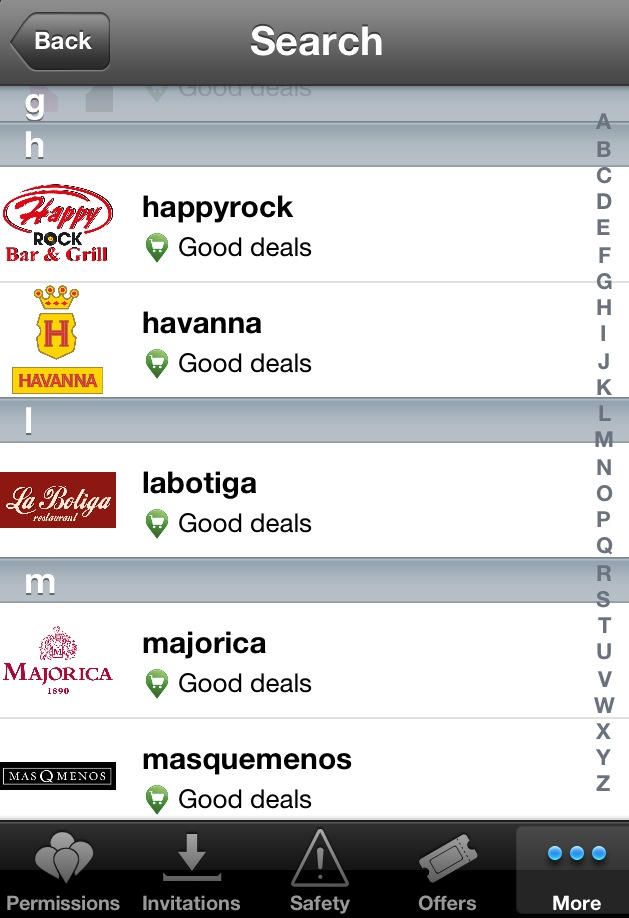View the majorica entry
The image size is (629, 918).
(300, 661)
